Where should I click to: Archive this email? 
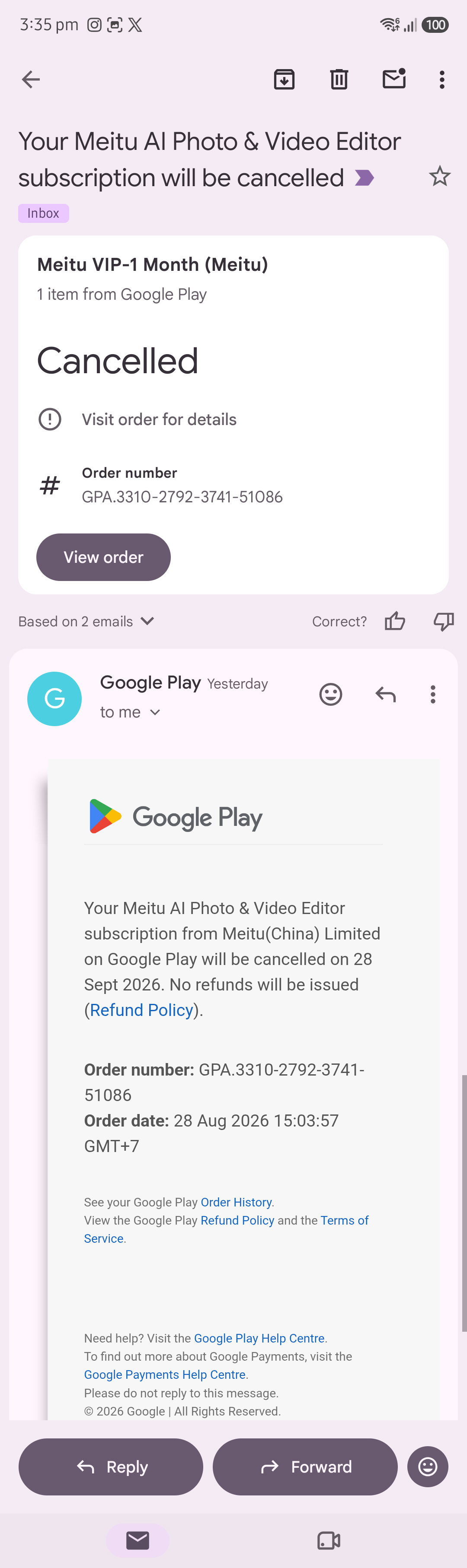coord(284,79)
